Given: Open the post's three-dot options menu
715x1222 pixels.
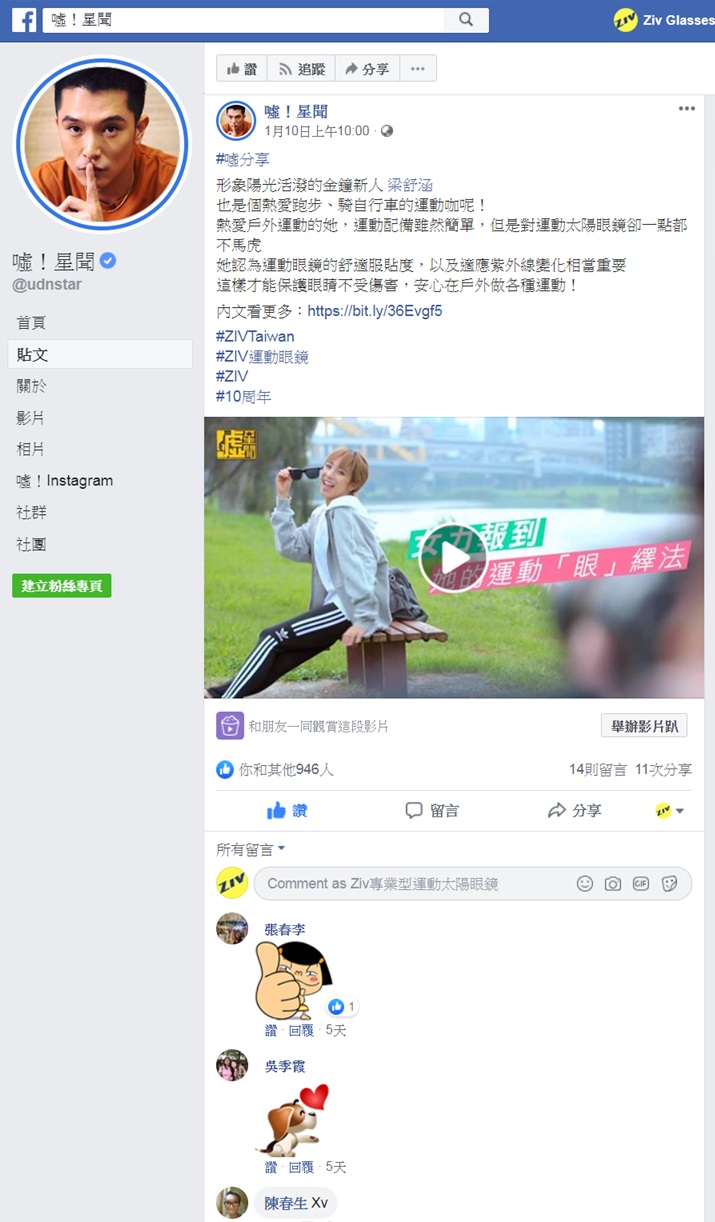Looking at the screenshot, I should tap(686, 109).
